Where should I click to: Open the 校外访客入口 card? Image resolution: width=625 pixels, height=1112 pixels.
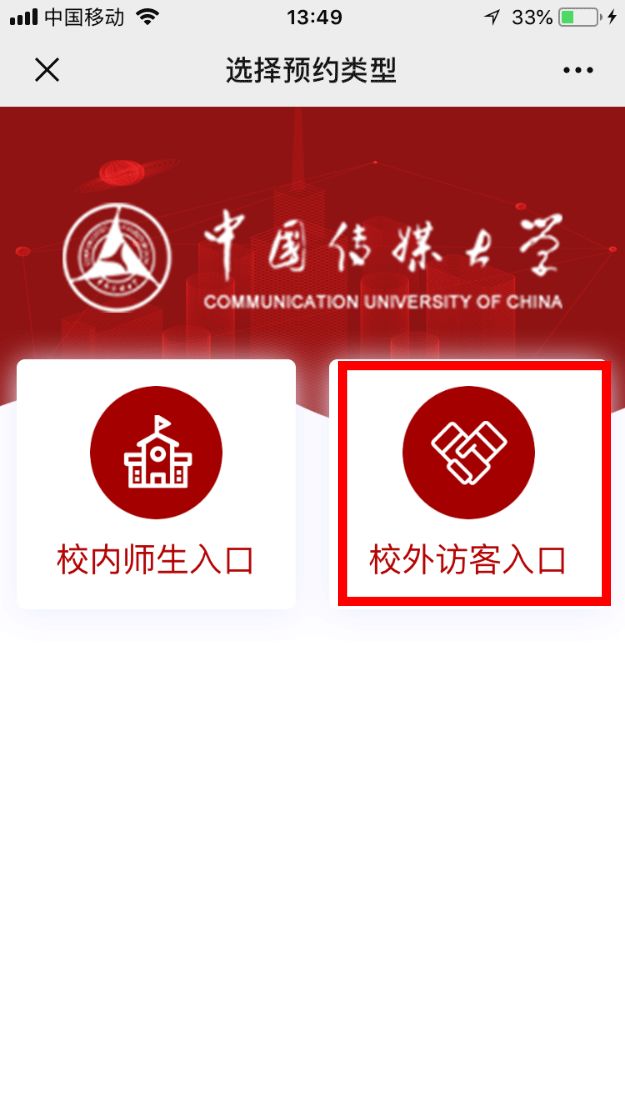[x=469, y=484]
